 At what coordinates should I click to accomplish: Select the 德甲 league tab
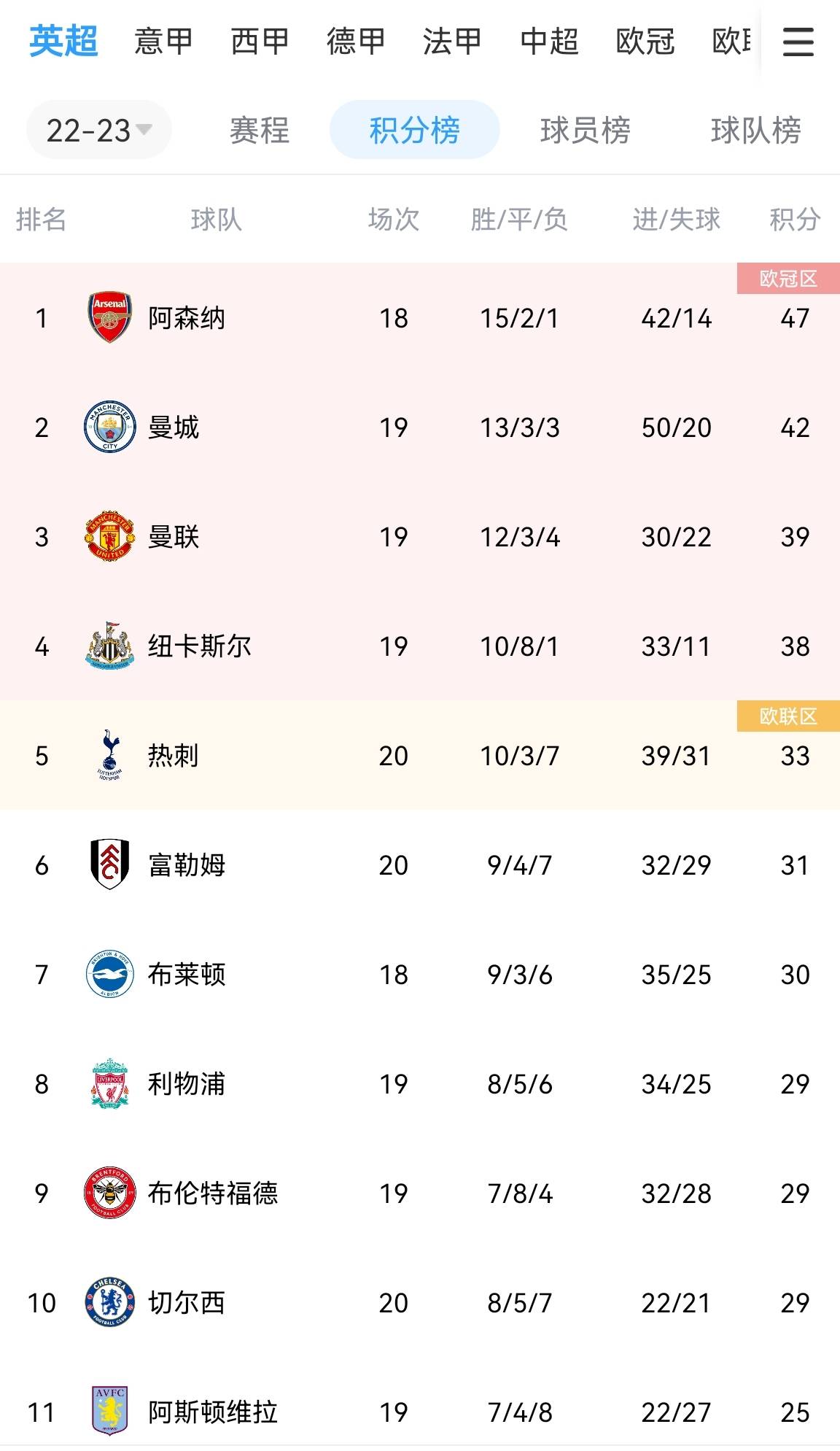(x=356, y=41)
